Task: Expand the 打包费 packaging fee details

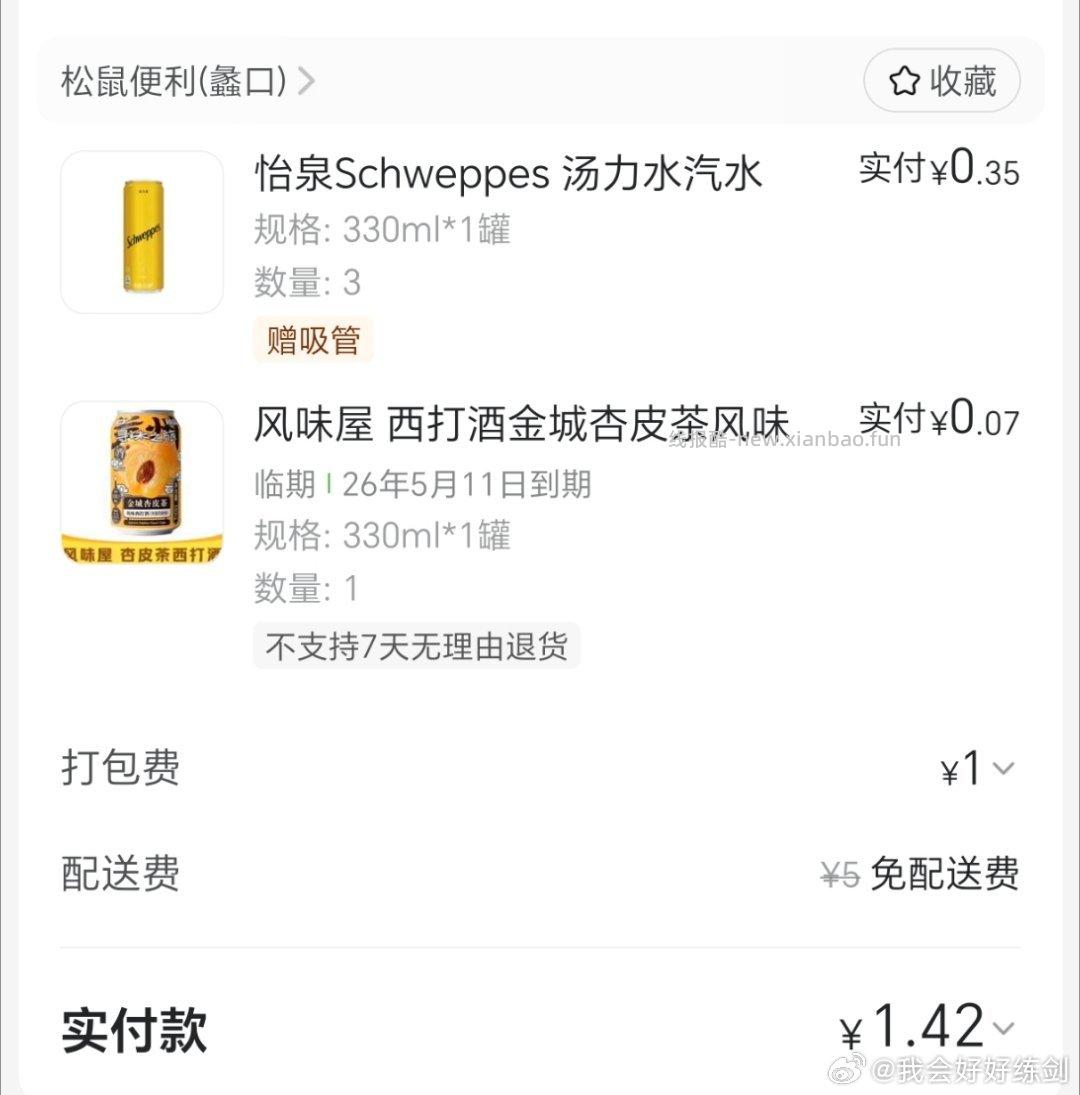Action: pyautogui.click(x=1001, y=768)
